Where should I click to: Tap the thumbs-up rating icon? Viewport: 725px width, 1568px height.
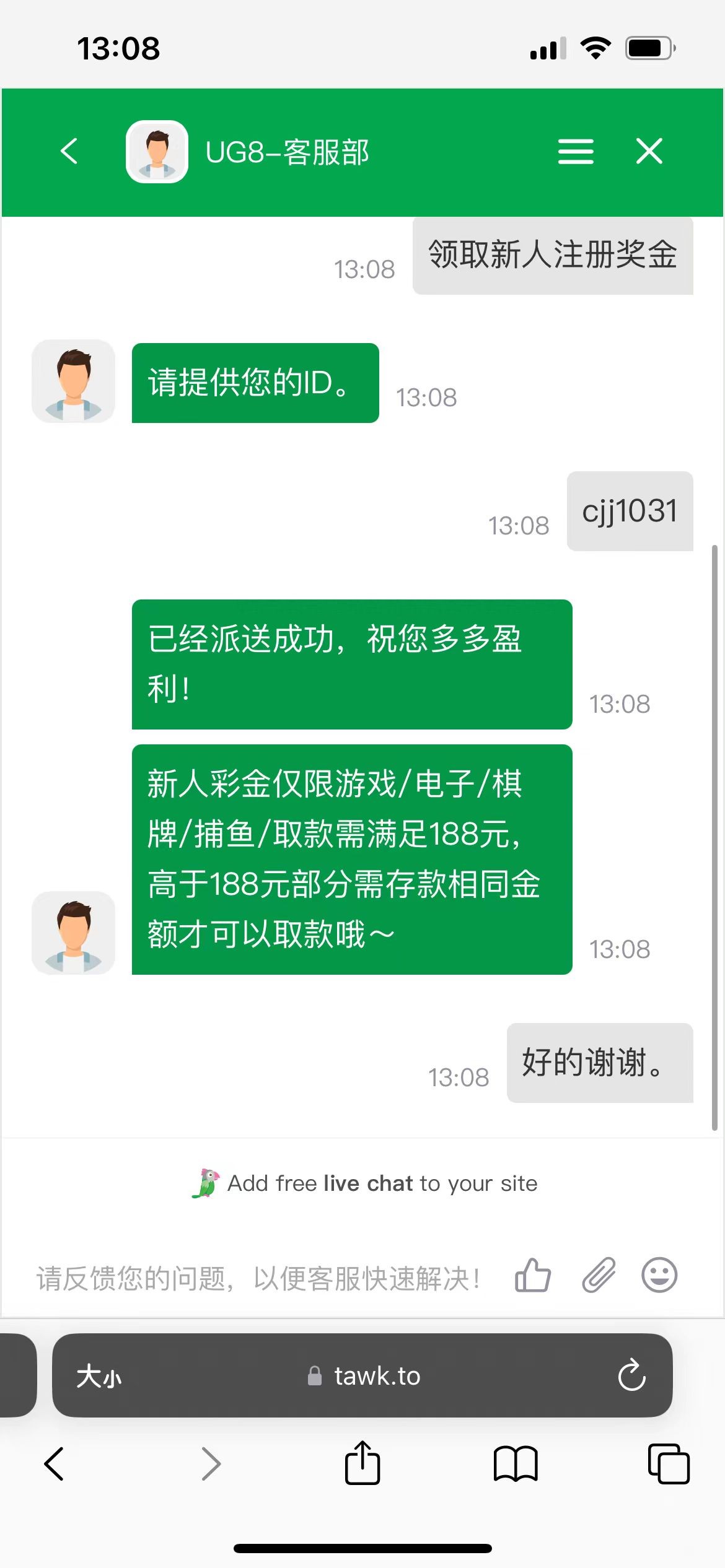(532, 1276)
